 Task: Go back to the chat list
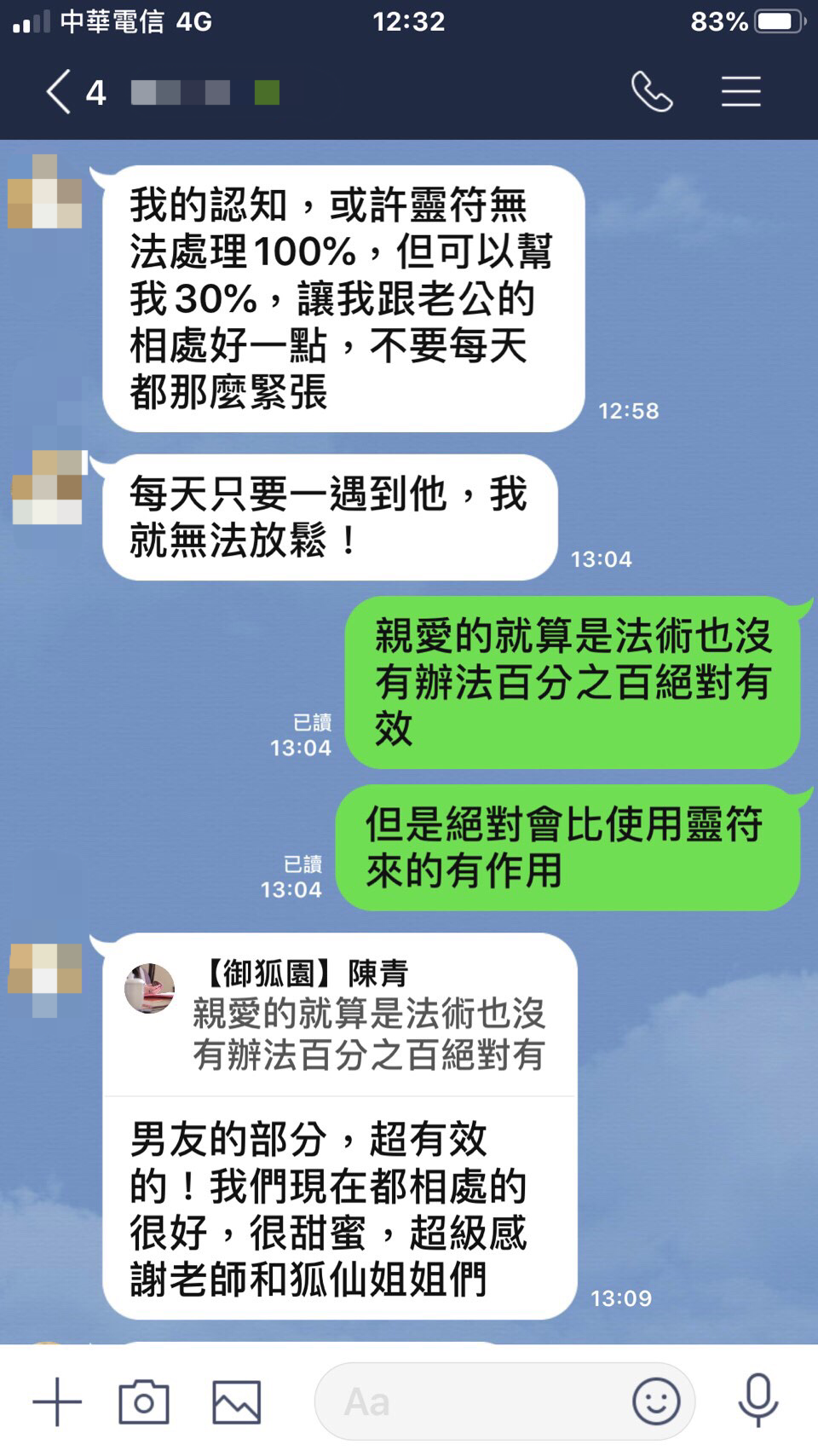click(x=58, y=92)
